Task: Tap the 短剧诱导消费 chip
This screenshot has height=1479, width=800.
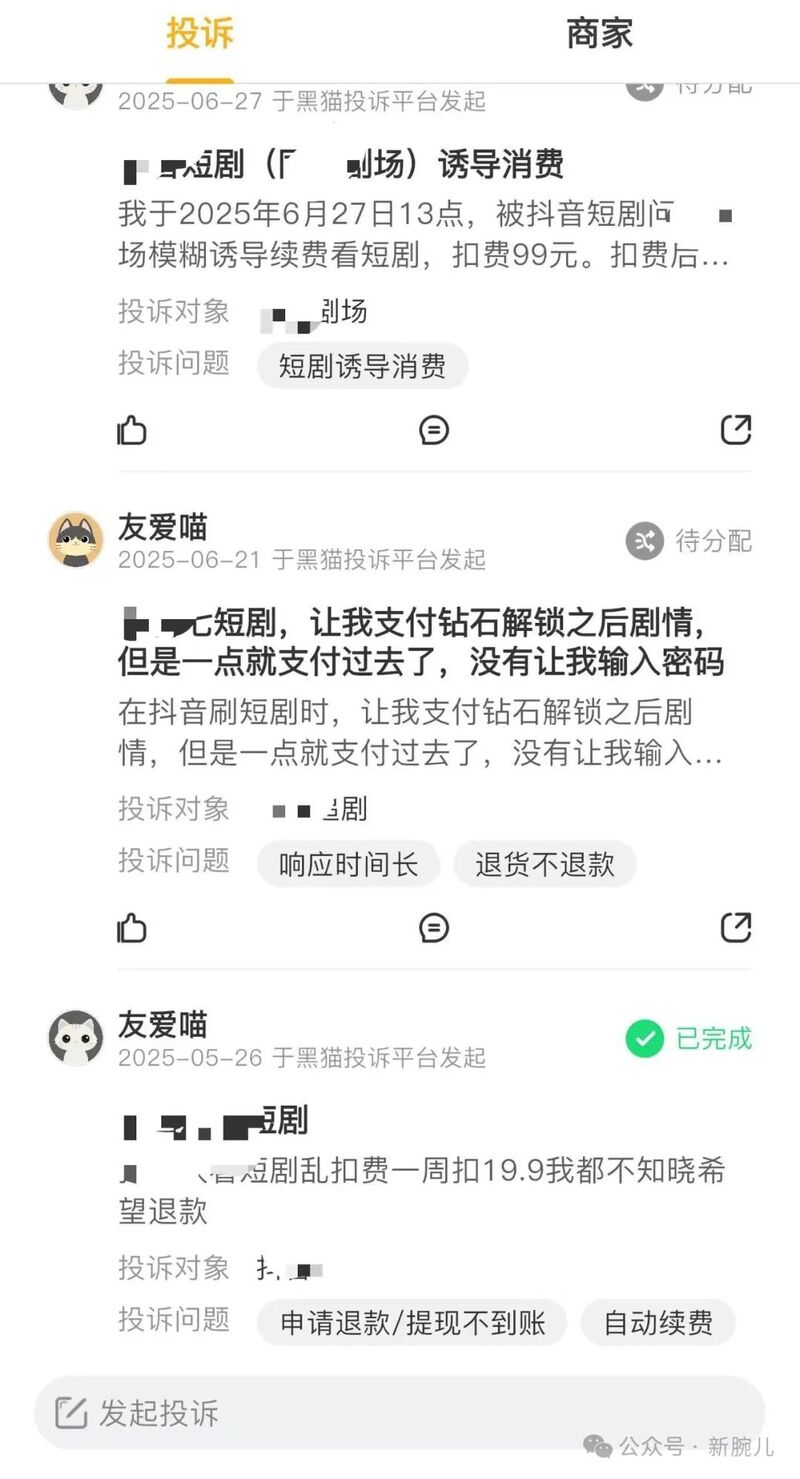Action: pos(362,367)
